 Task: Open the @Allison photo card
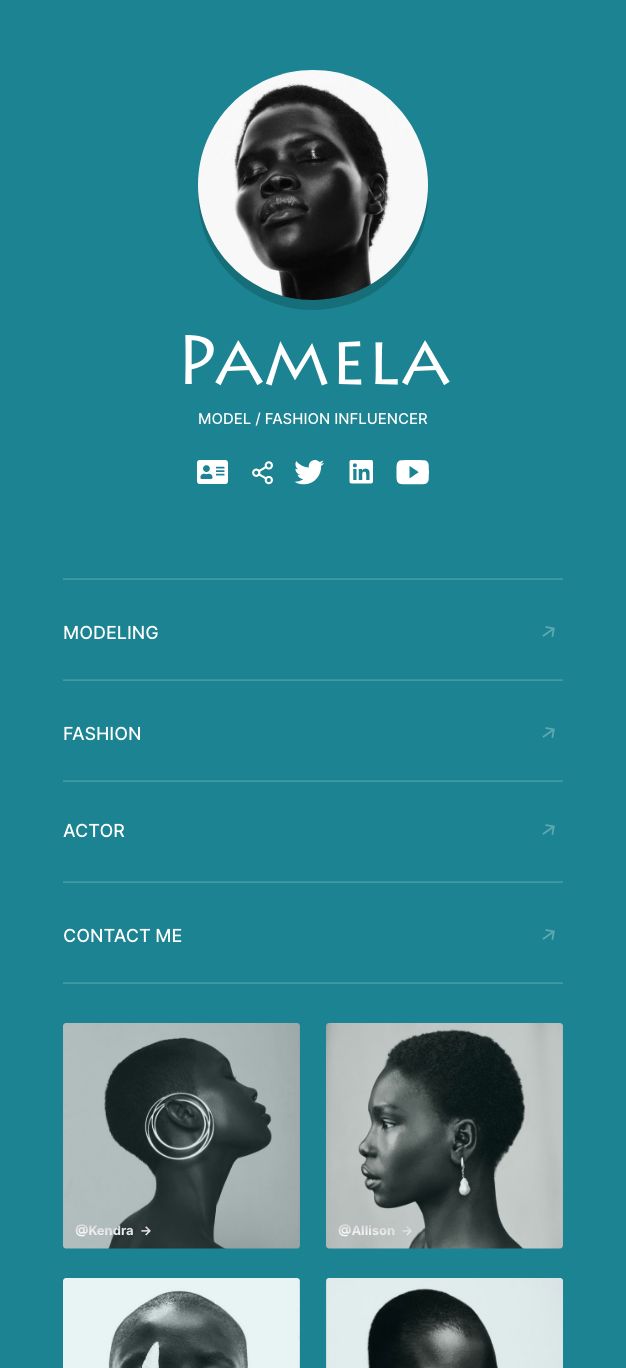coord(444,1135)
